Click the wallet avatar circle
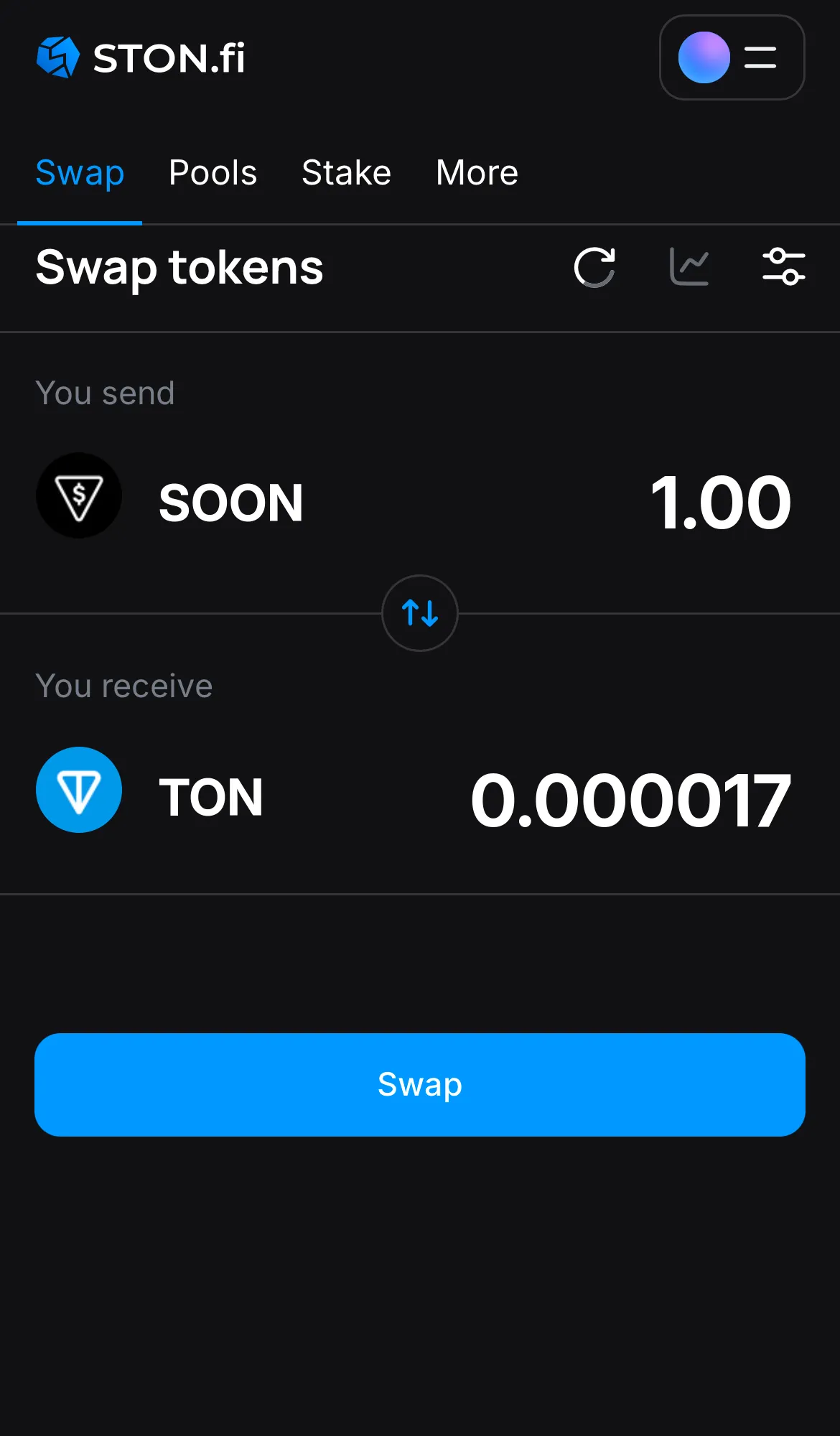The height and width of the screenshot is (1436, 840). (703, 57)
